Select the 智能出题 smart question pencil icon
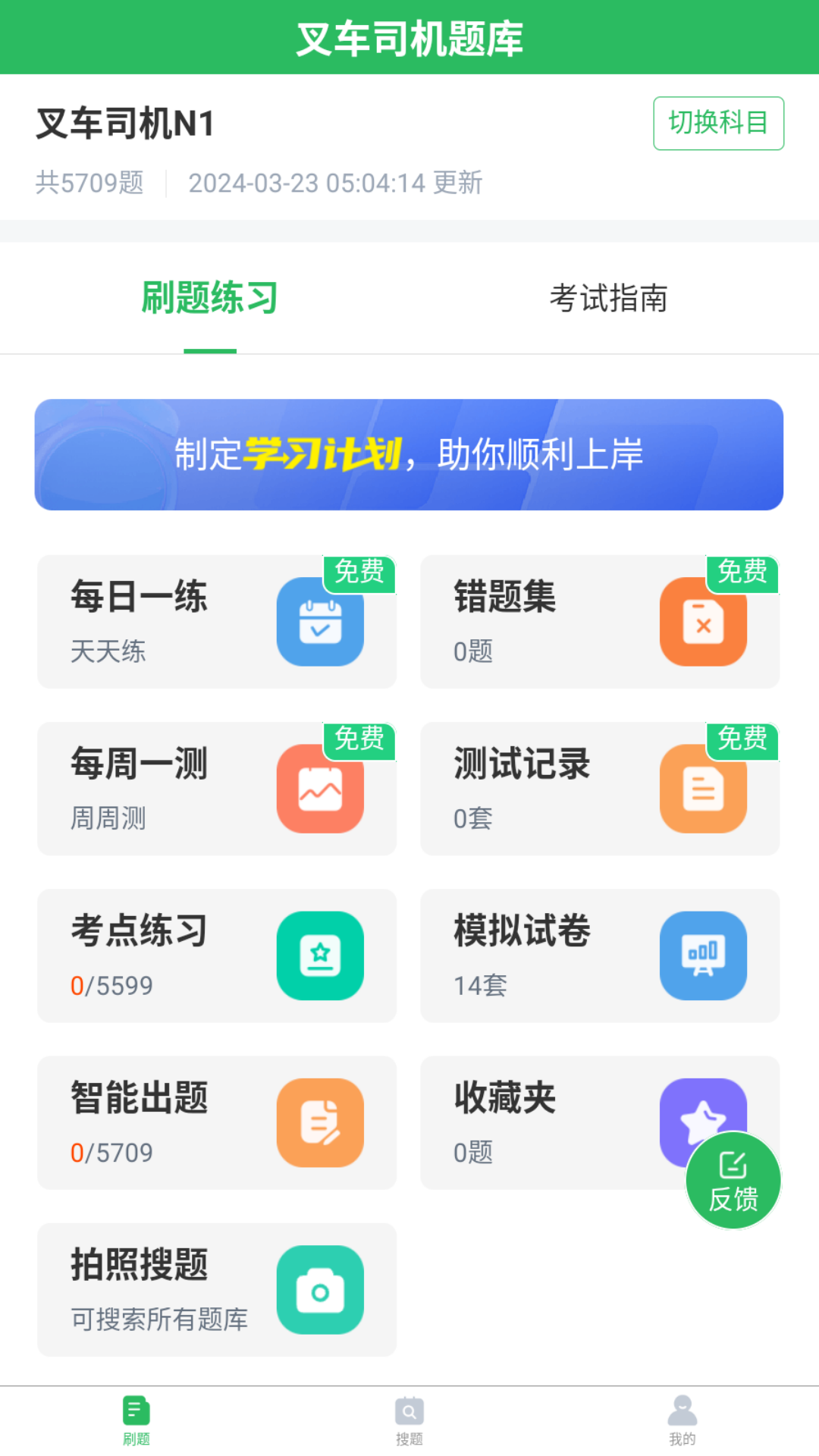819x1456 pixels. tap(320, 1122)
